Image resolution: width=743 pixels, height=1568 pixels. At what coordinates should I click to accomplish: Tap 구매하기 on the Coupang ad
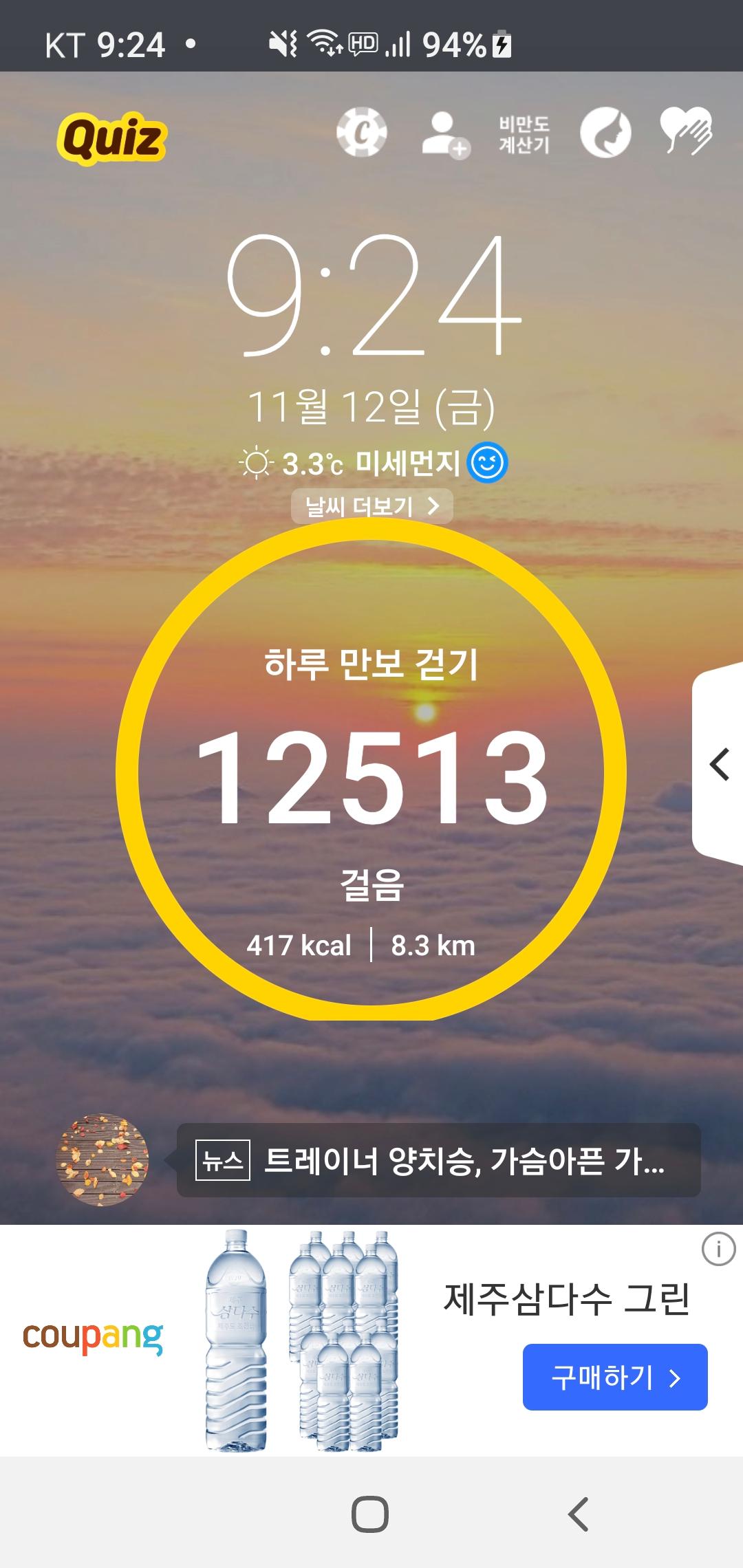(615, 1378)
